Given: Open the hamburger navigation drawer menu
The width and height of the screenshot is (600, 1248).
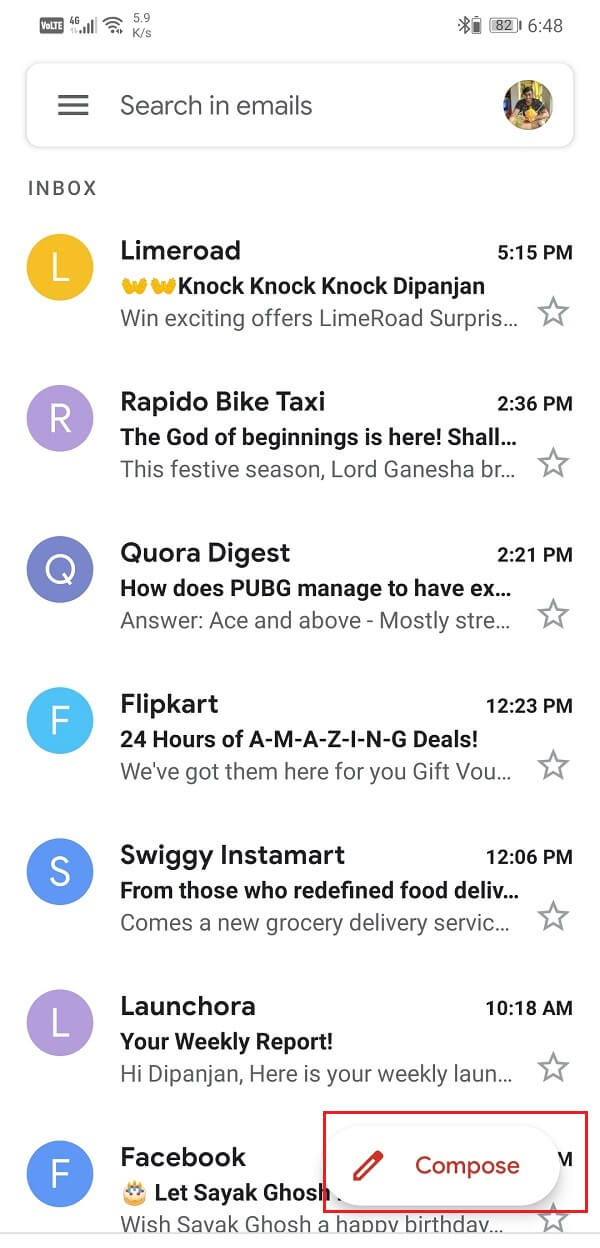Looking at the screenshot, I should click(x=73, y=106).
